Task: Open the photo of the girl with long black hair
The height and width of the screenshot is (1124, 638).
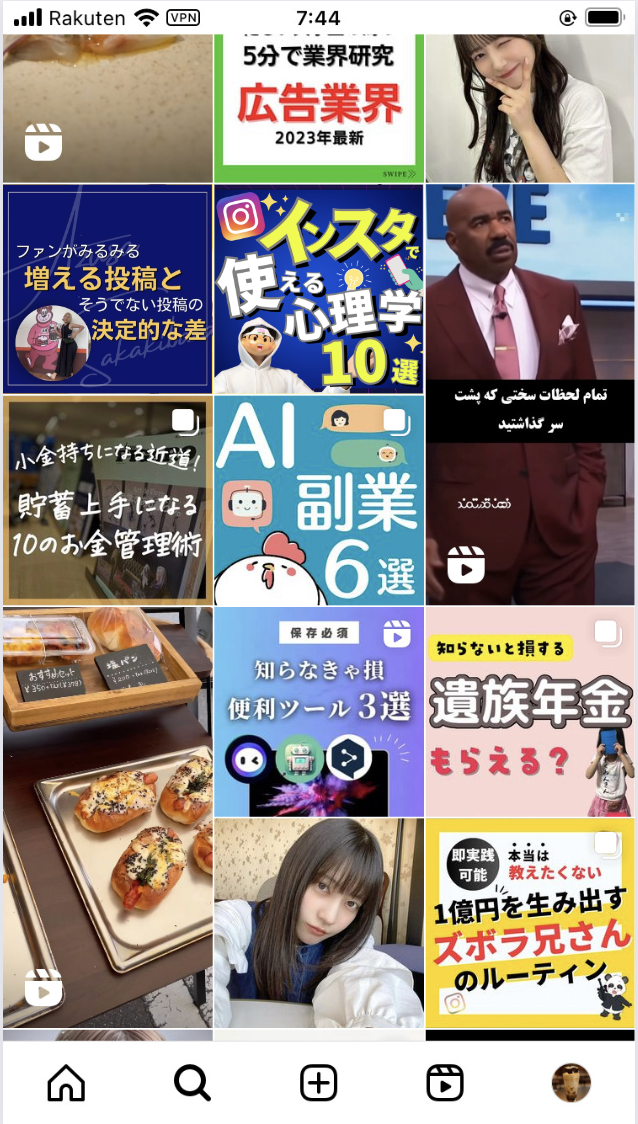Action: [x=319, y=922]
